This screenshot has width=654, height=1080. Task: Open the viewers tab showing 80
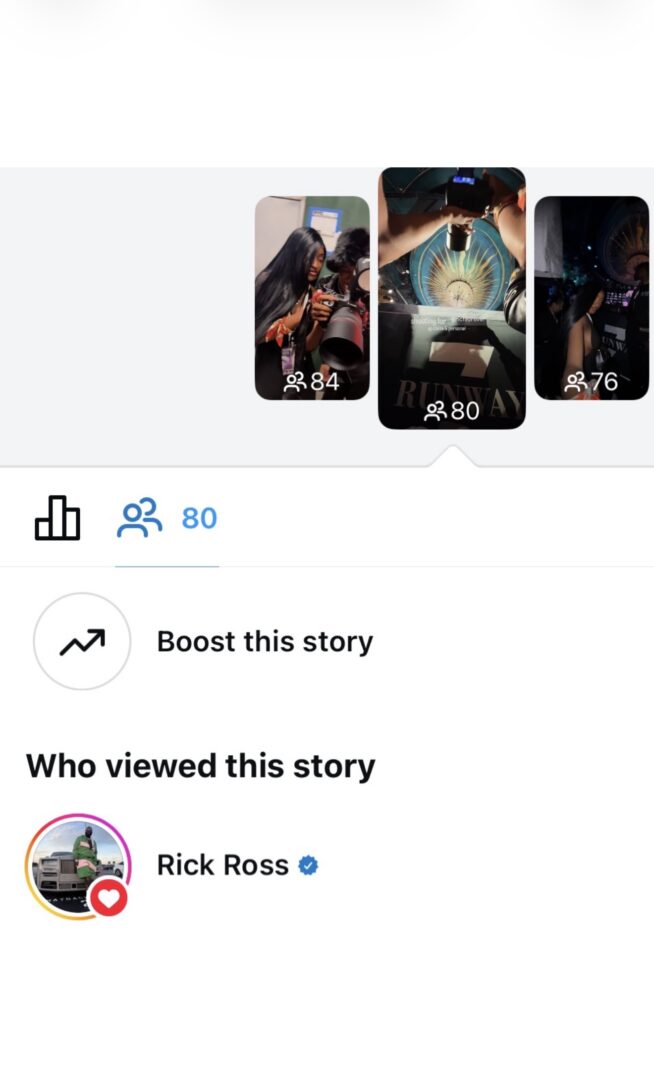click(x=167, y=518)
